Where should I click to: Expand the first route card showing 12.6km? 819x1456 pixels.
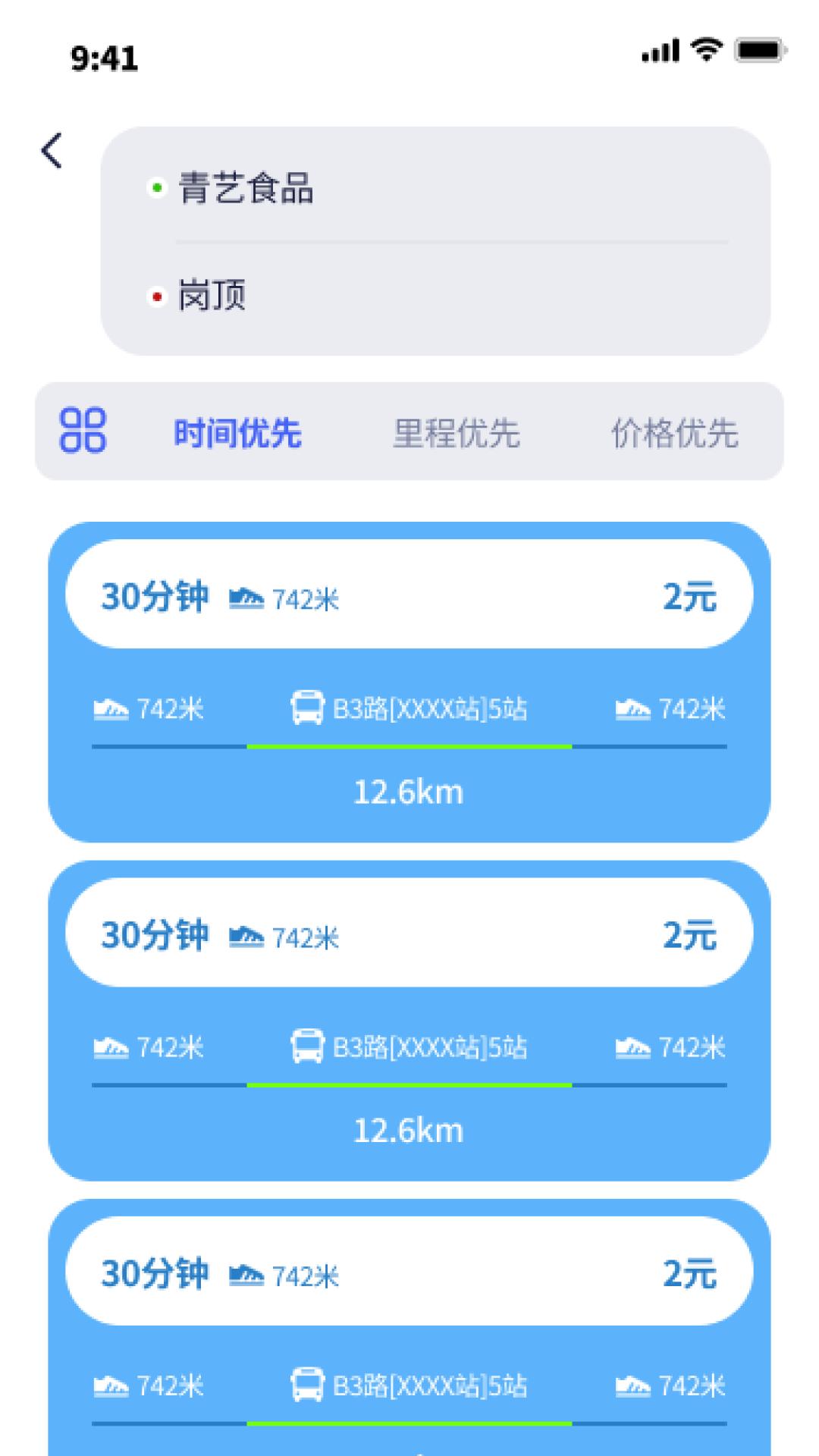pyautogui.click(x=409, y=791)
